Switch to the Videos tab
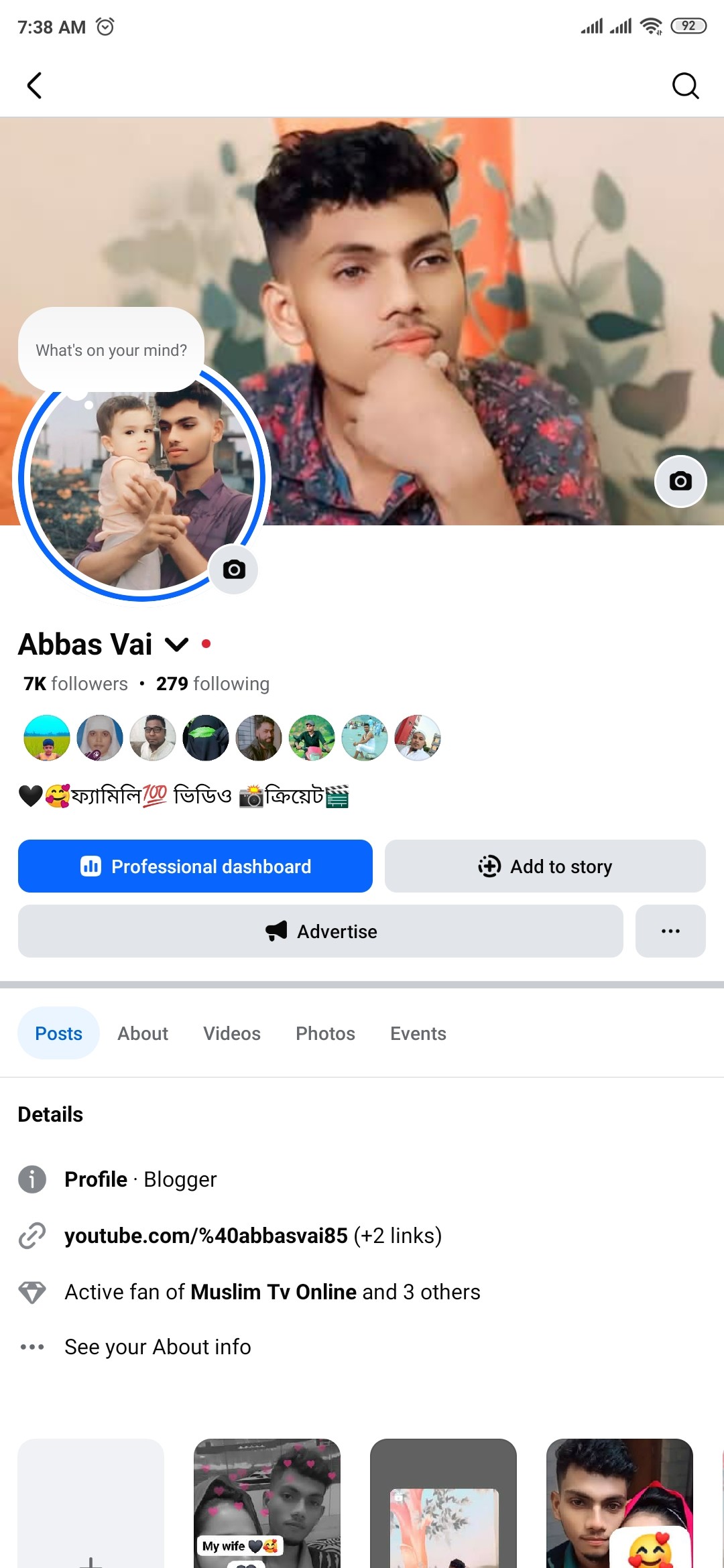The image size is (724, 1568). pyautogui.click(x=232, y=1033)
